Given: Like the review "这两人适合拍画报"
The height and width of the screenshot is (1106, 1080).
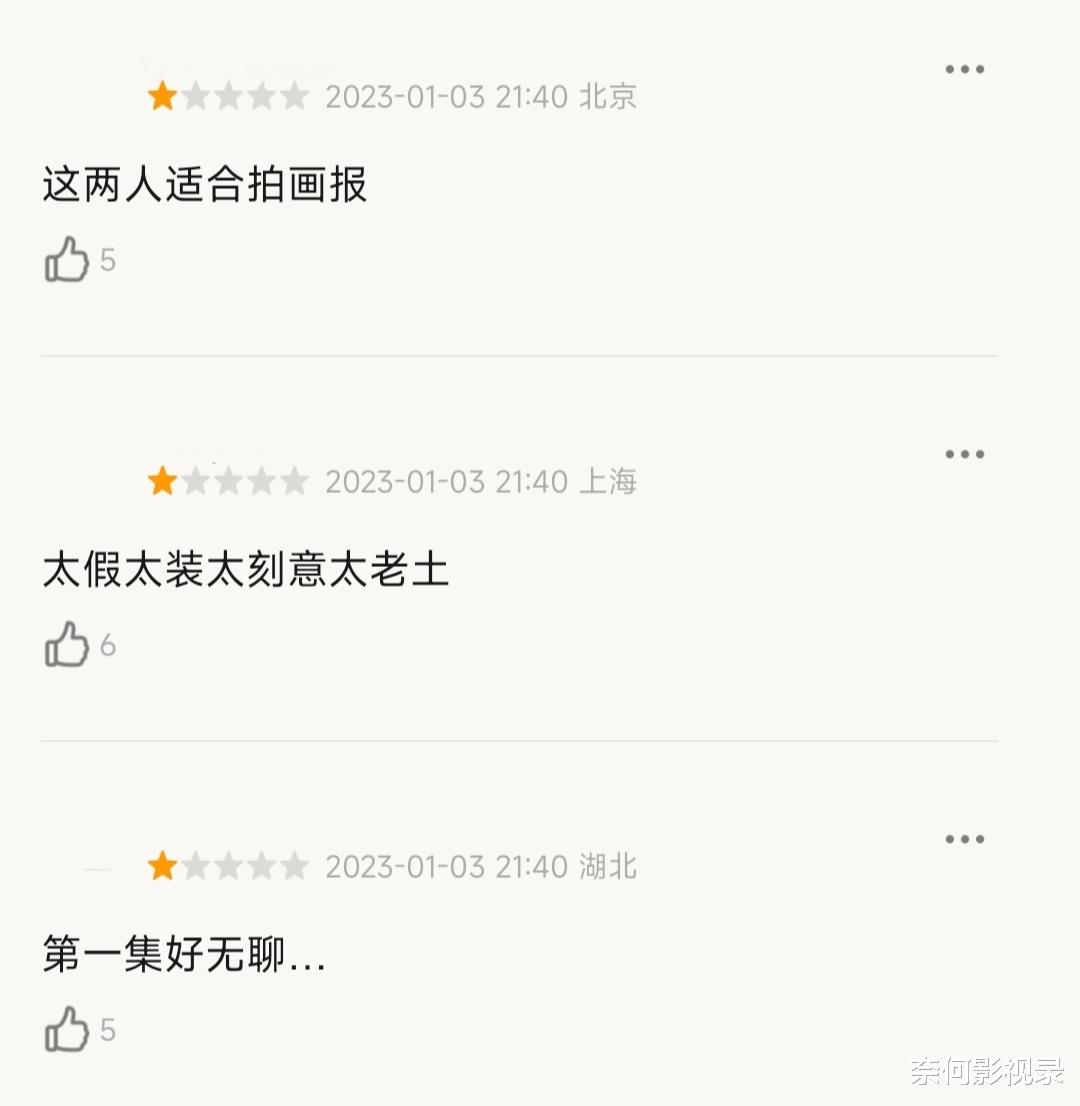Looking at the screenshot, I should (67, 260).
